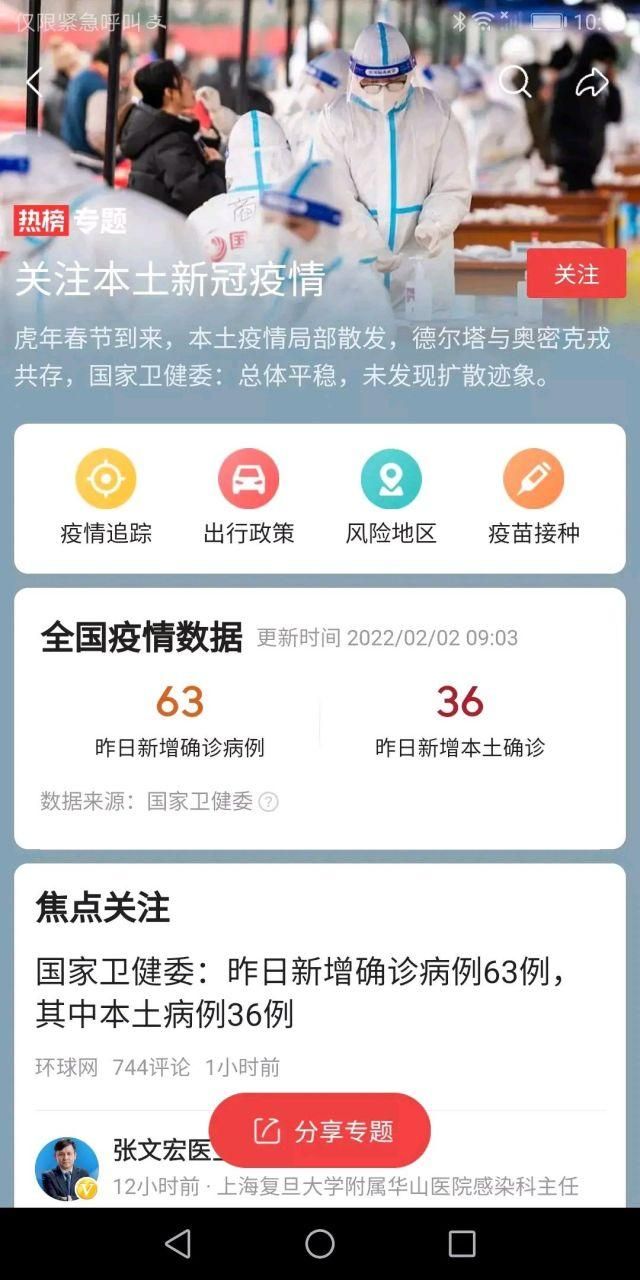Follow this topic with the 关注 button
This screenshot has width=640, height=1280.
(x=576, y=274)
